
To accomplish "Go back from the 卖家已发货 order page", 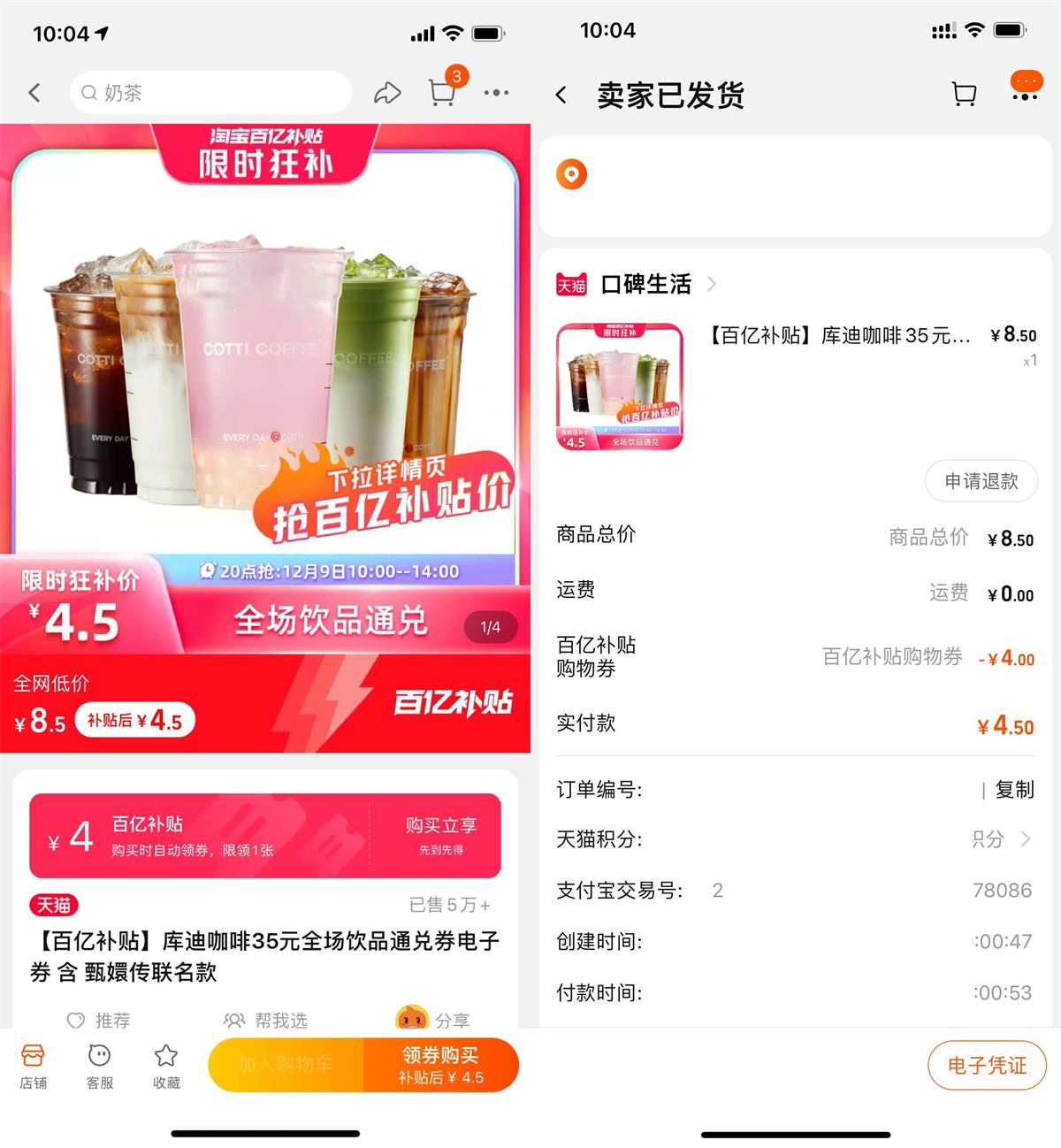I will tap(561, 96).
